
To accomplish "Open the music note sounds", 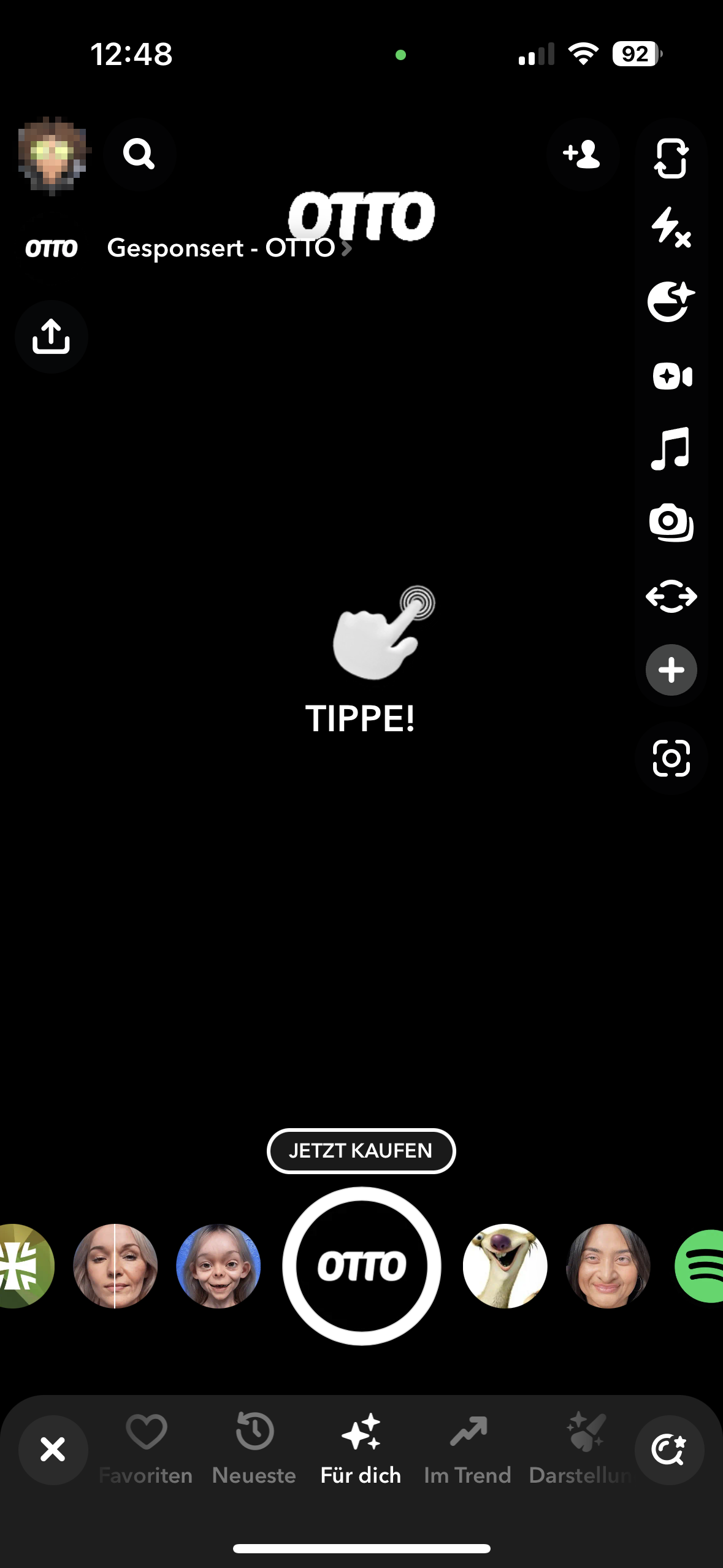I will 671,448.
